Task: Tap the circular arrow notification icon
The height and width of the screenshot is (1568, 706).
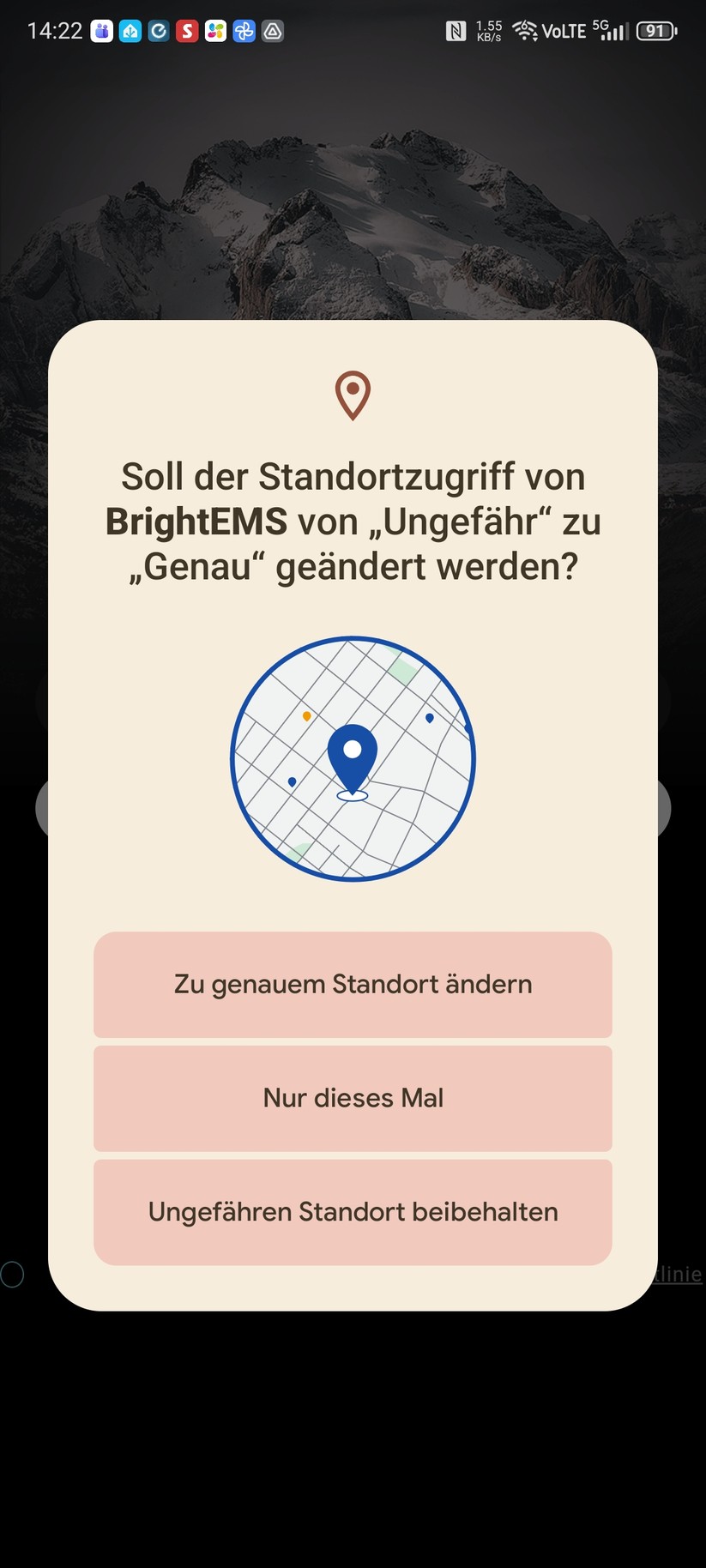Action: coord(159,31)
